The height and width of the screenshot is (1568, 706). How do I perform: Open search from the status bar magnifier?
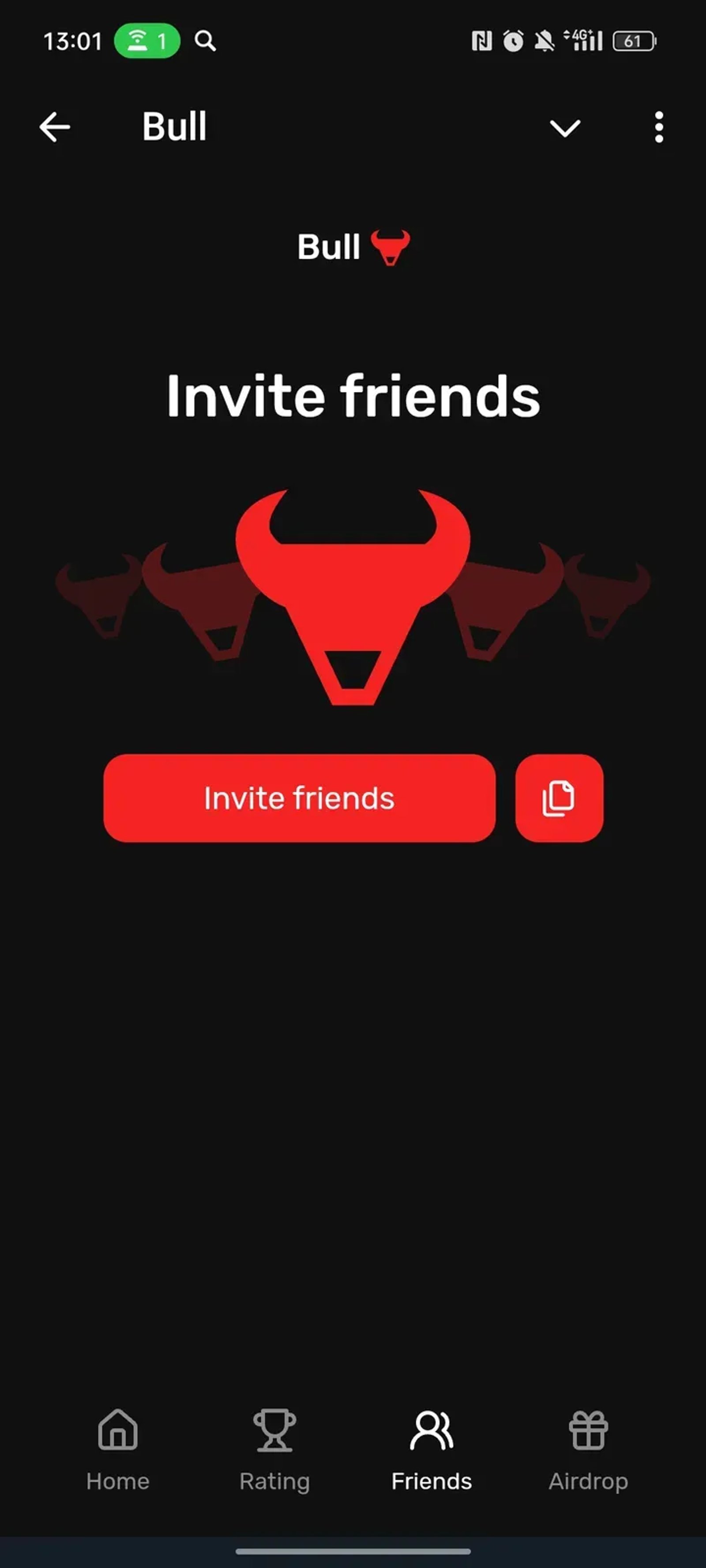tap(205, 41)
